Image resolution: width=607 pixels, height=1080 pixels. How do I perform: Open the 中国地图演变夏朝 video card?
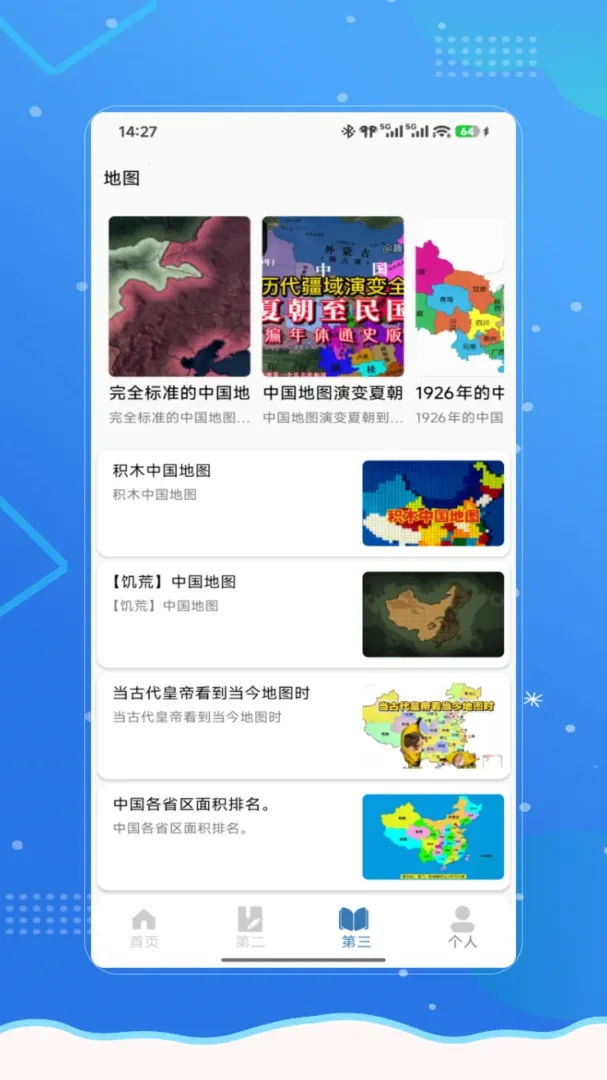tap(333, 320)
